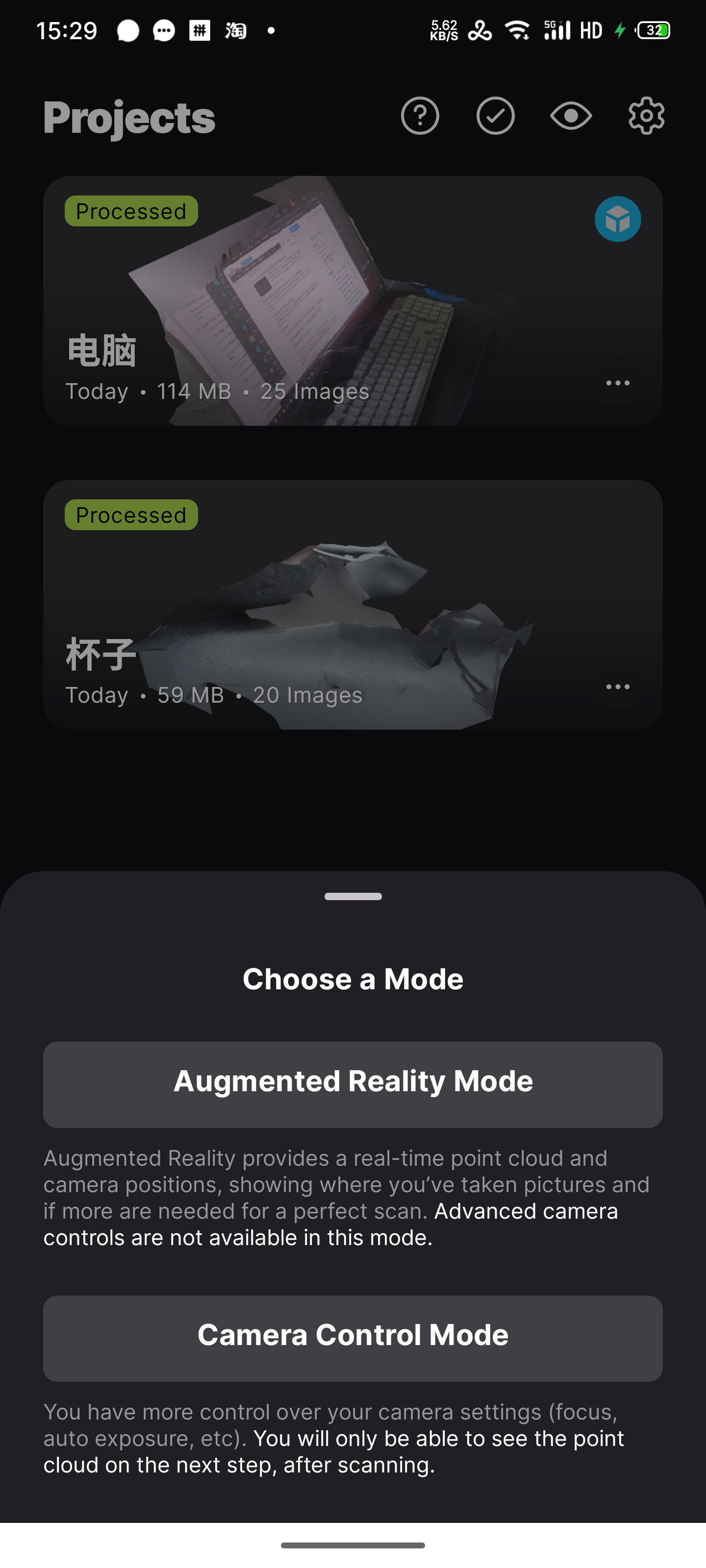Open more options for 杯子 project
Image resolution: width=706 pixels, height=1568 pixels.
click(x=618, y=686)
